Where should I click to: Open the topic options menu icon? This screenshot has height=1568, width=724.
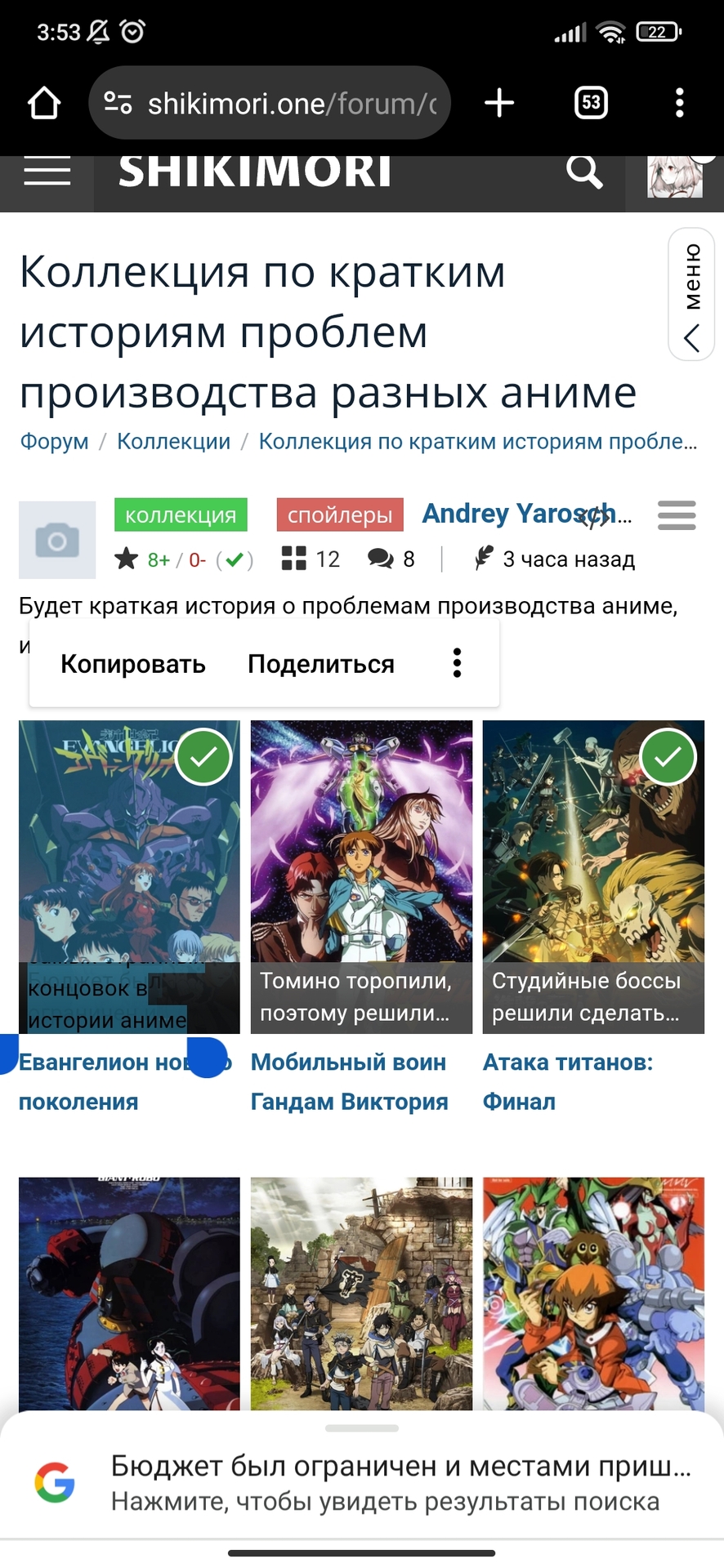pos(677,515)
